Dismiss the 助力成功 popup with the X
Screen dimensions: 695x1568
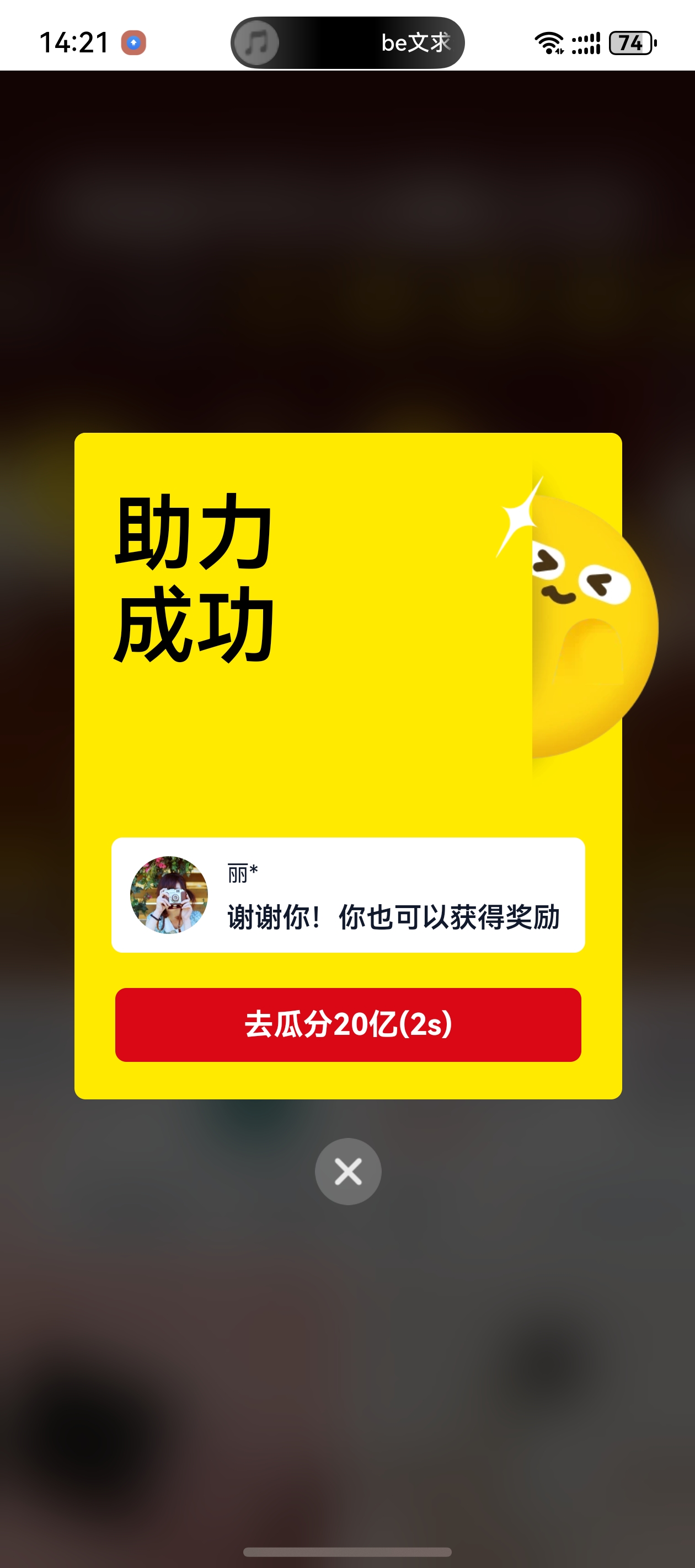348,1171
